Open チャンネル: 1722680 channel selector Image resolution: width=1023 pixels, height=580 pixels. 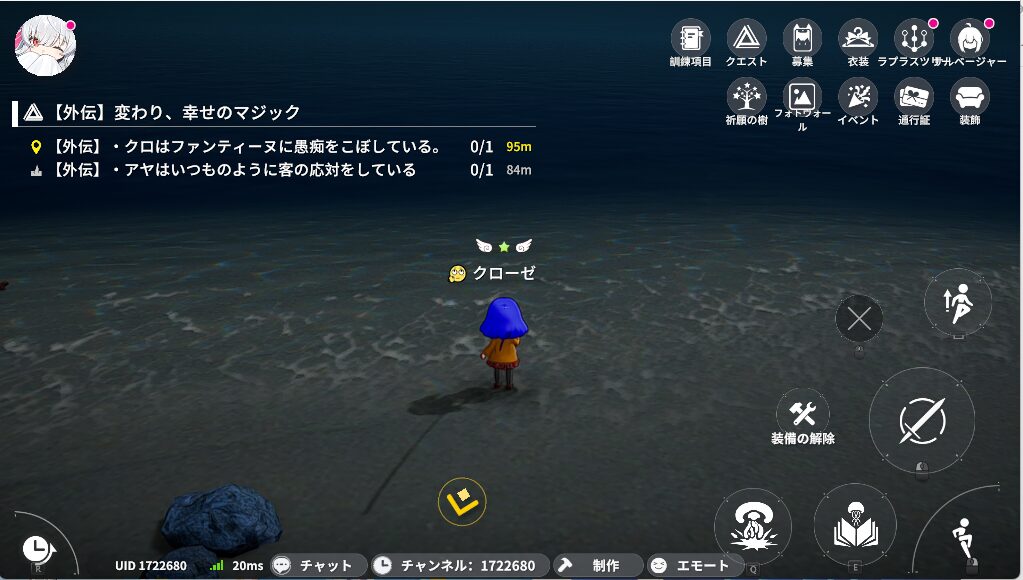point(460,565)
